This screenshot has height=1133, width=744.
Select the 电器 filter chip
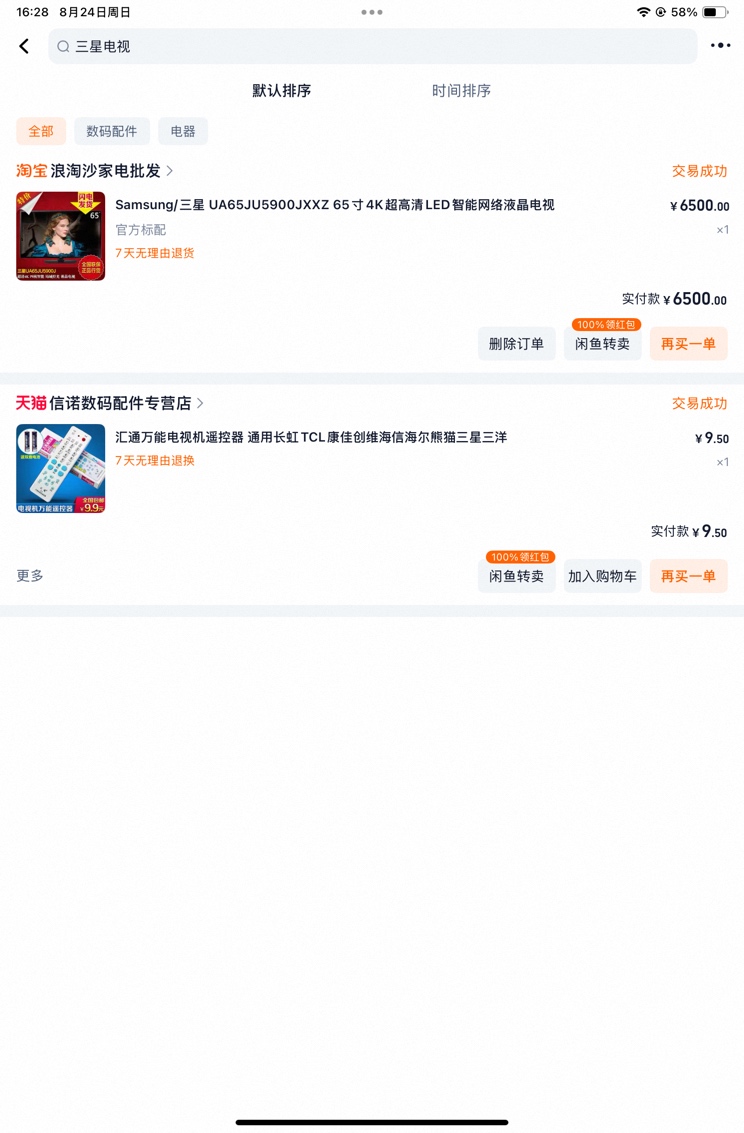(x=183, y=131)
